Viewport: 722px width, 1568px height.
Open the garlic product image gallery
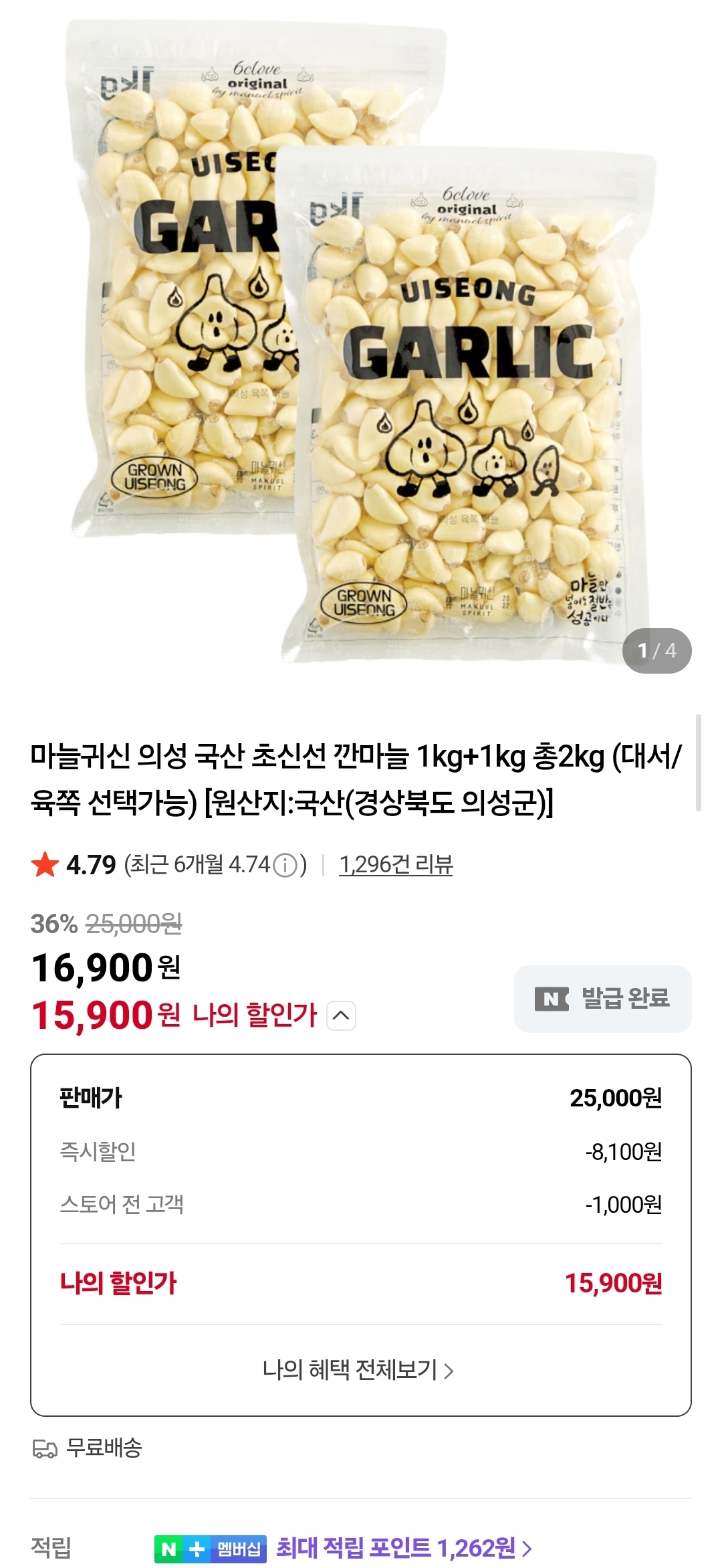[361, 341]
